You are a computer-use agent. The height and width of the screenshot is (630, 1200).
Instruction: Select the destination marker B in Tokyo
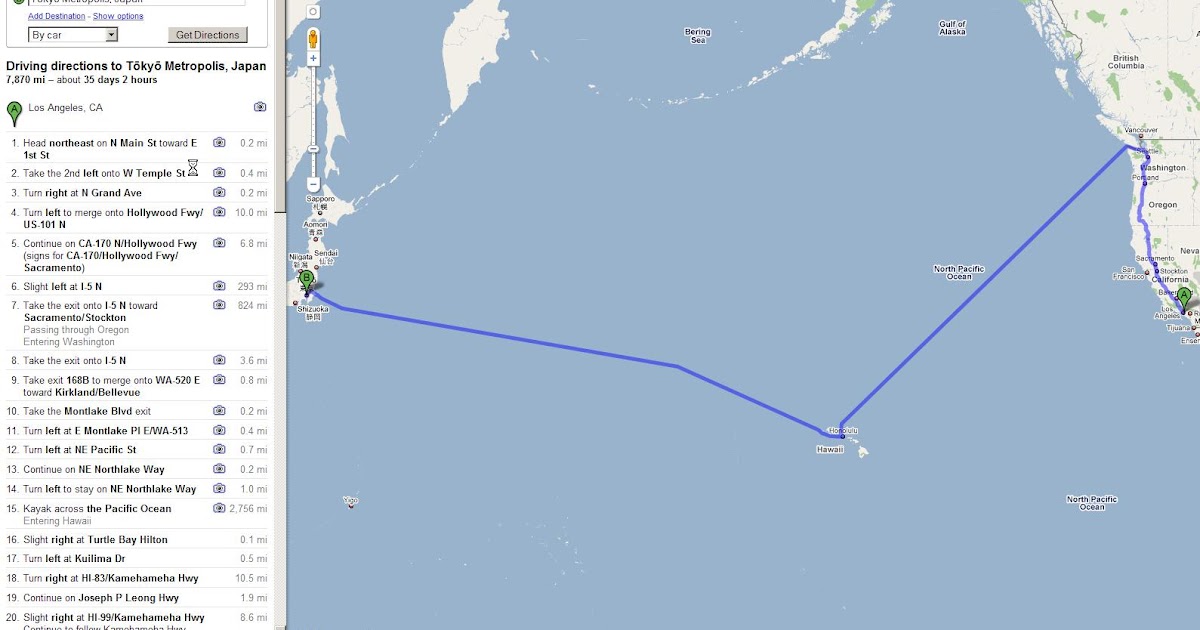click(306, 280)
